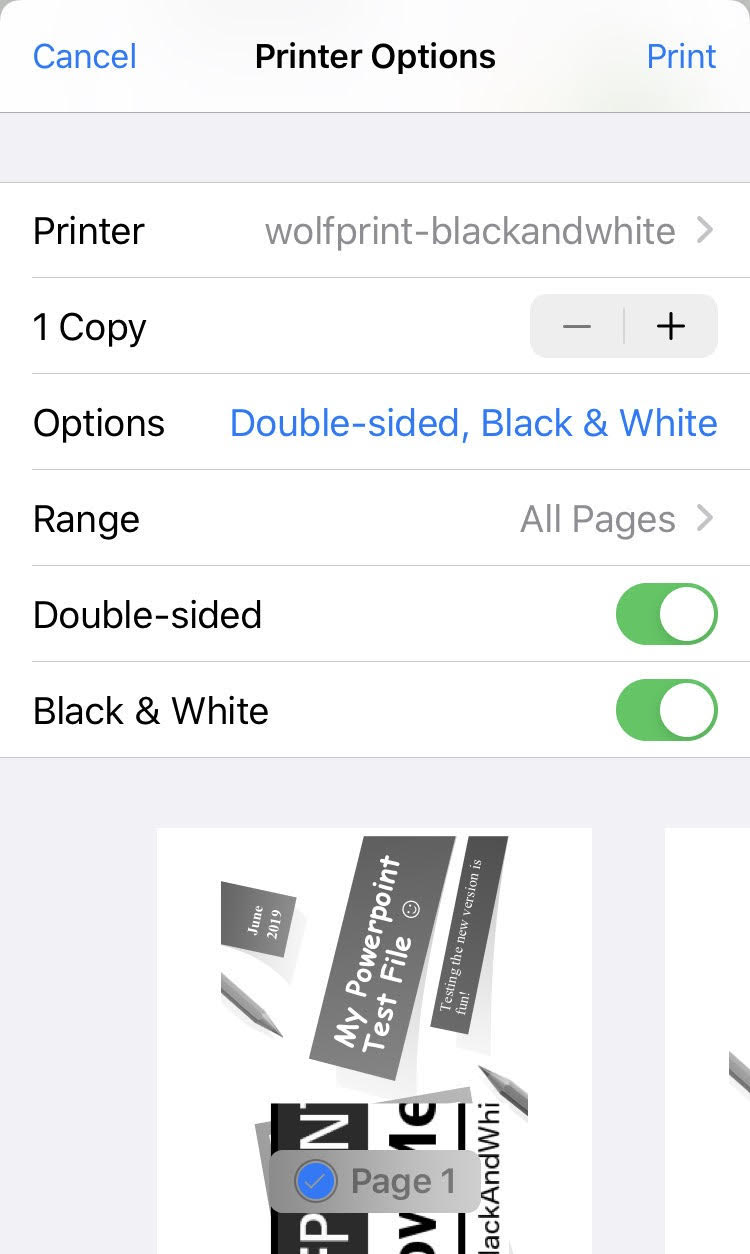750x1254 pixels.
Task: Tap Print to send the document
Action: (681, 56)
